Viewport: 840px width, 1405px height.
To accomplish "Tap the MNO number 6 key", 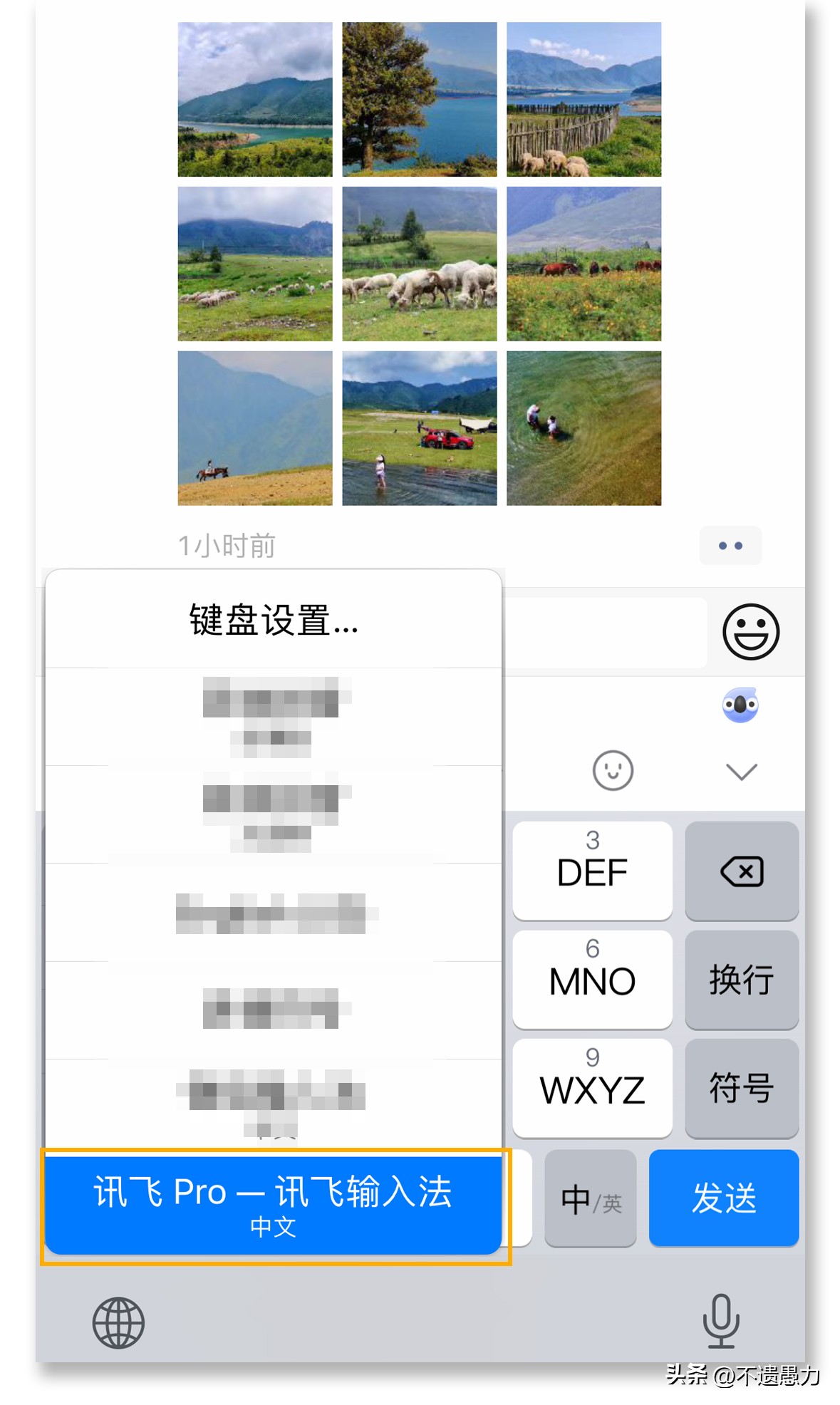I will click(591, 980).
